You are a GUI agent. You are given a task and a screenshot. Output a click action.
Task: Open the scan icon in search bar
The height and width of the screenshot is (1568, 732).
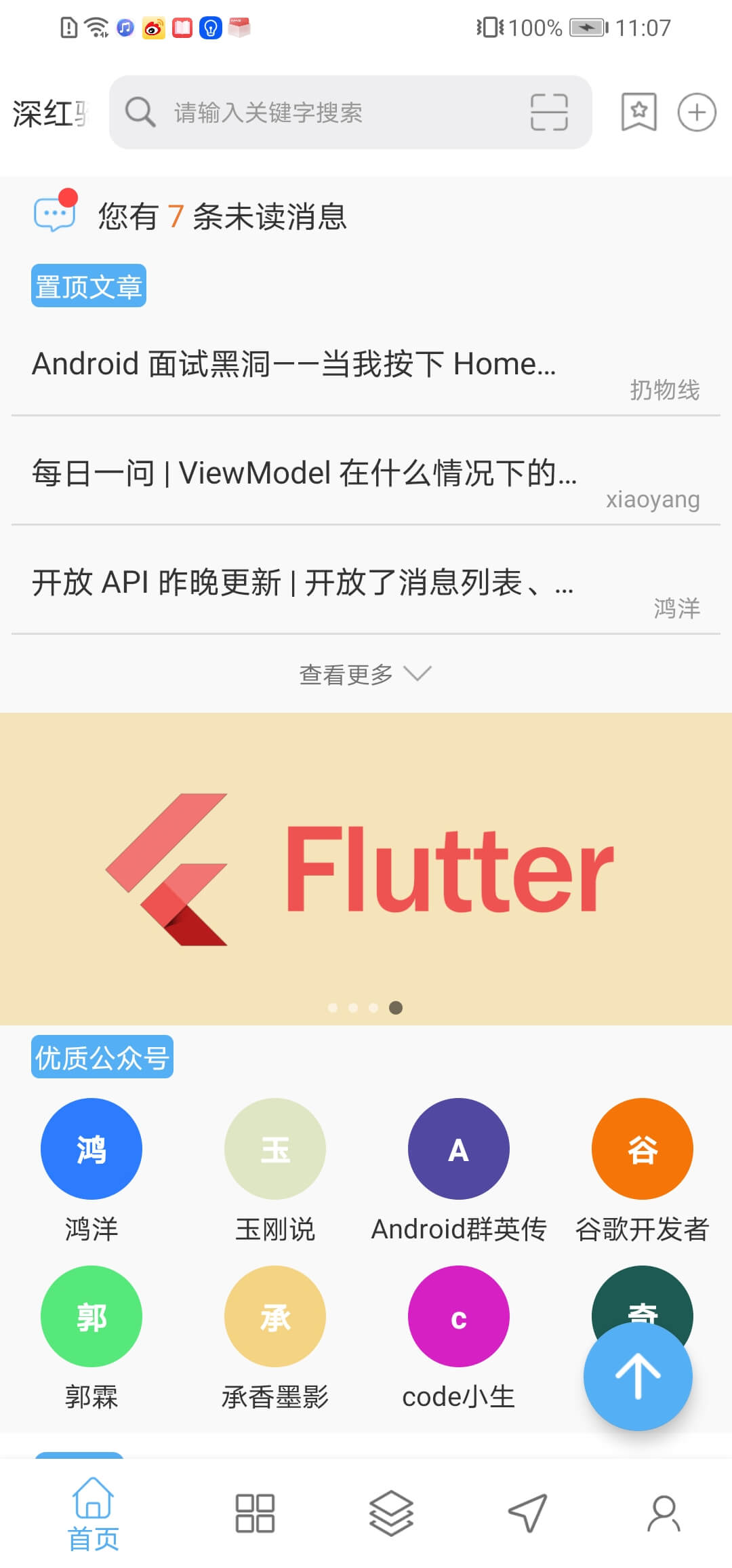[548, 113]
